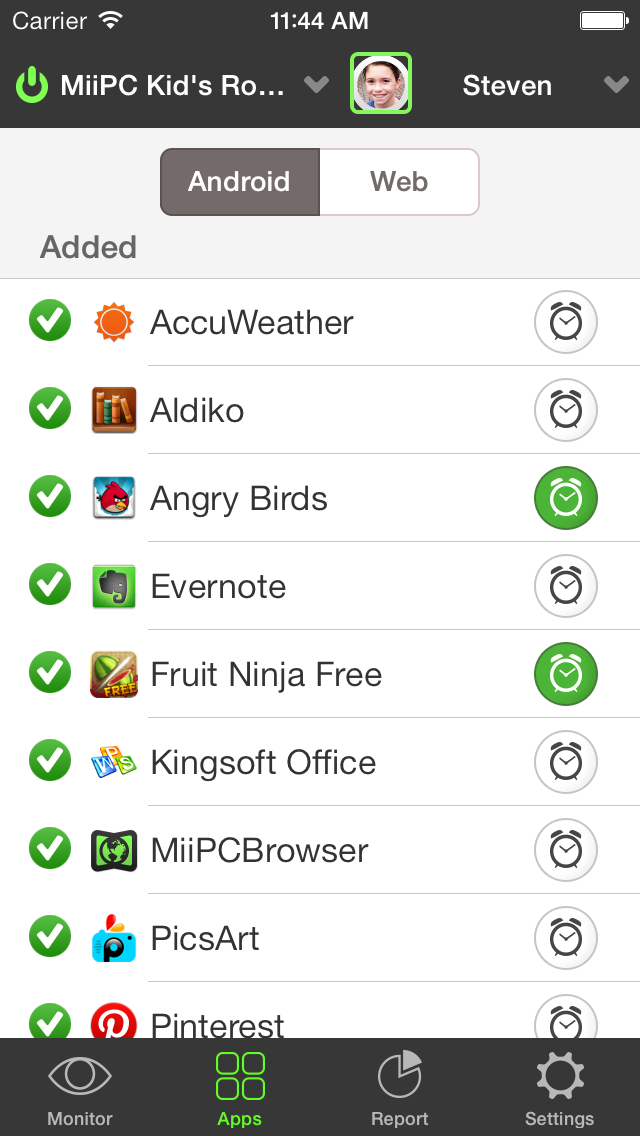Expand the MiiPC Kid's Room device dropdown
640x1136 pixels.
(x=316, y=85)
